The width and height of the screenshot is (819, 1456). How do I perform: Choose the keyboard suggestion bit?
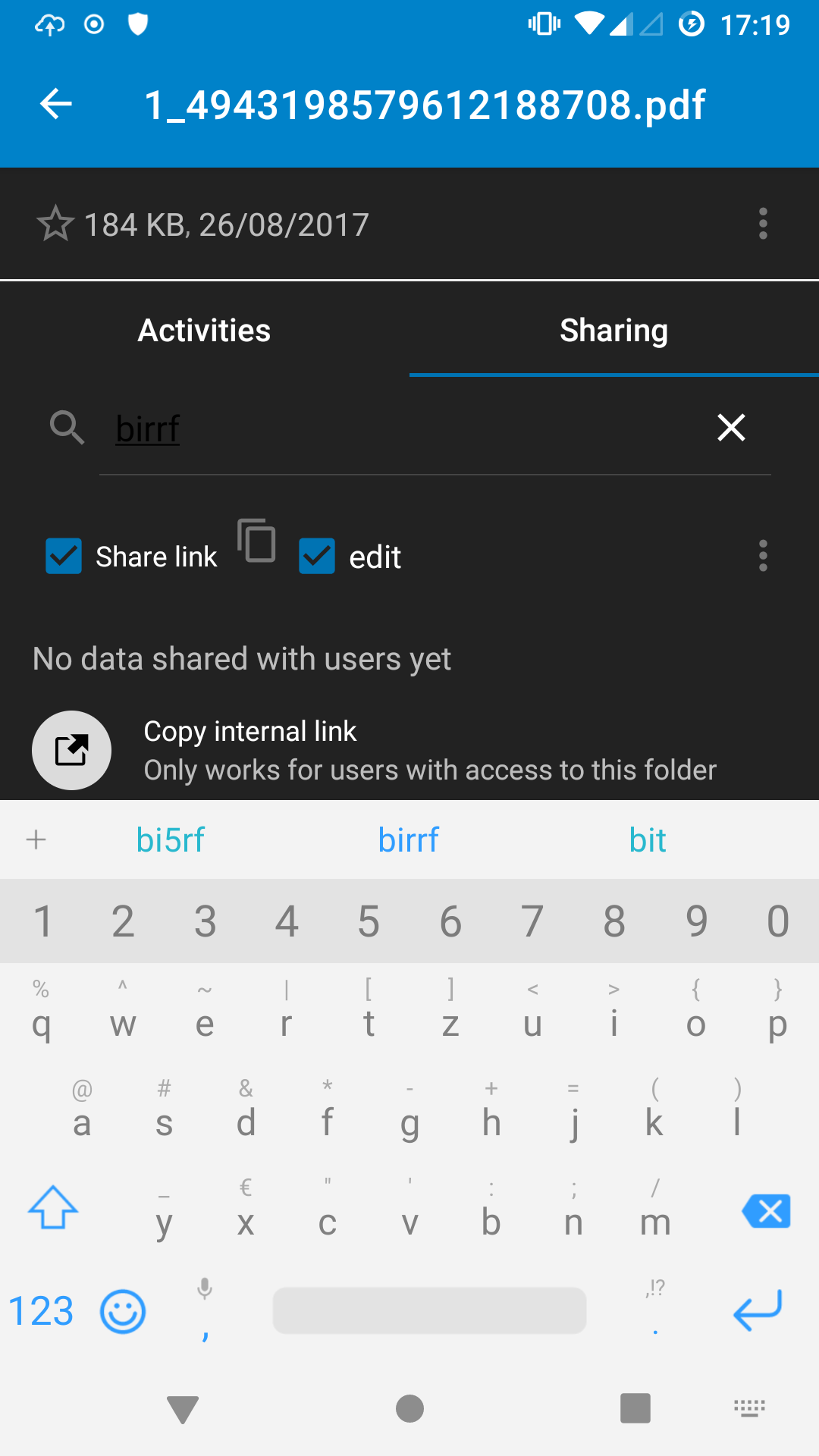coord(647,840)
